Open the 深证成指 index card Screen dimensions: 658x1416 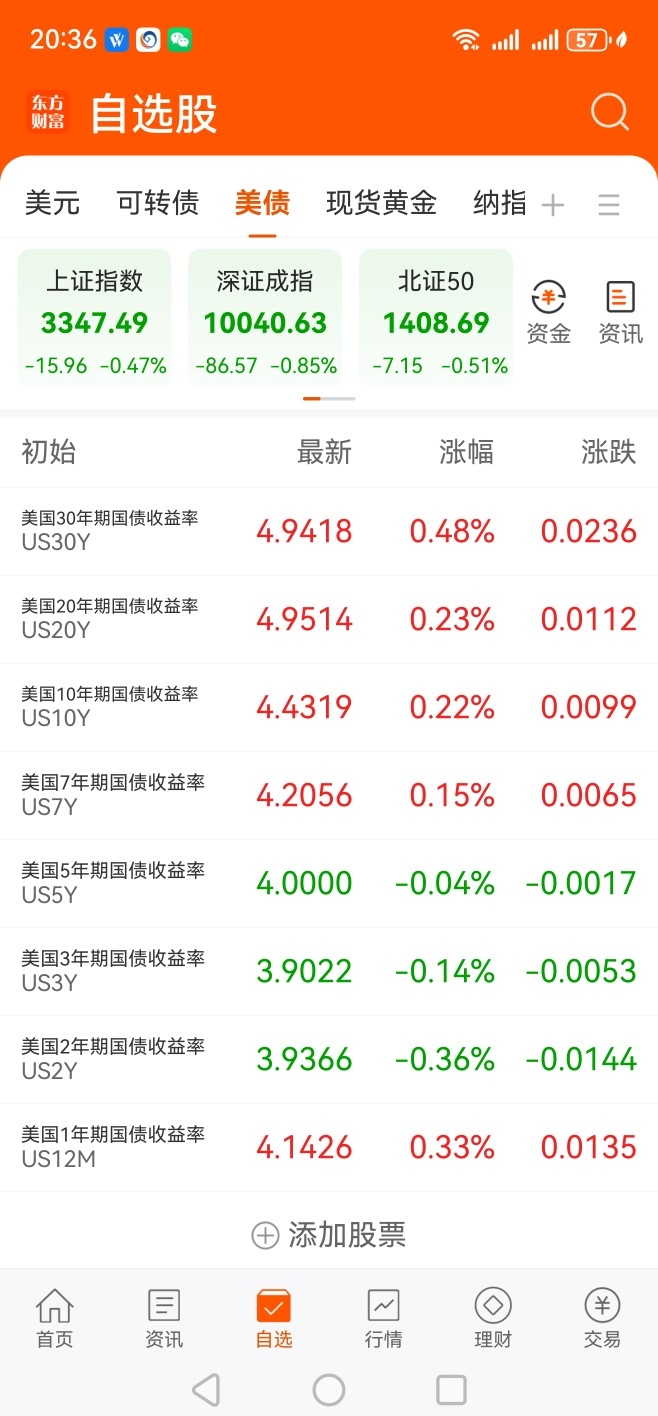click(x=265, y=317)
